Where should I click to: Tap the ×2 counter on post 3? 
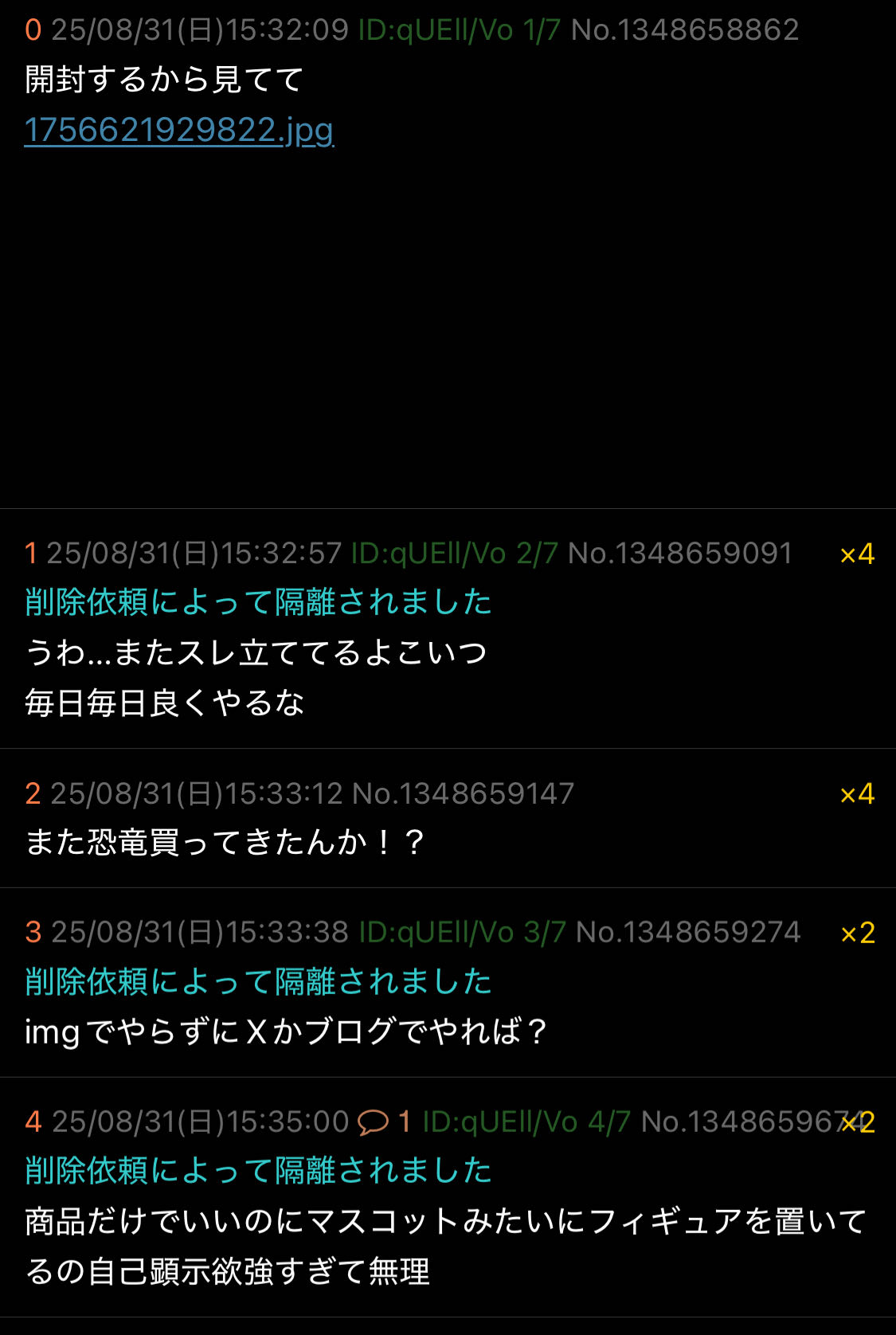pos(858,933)
